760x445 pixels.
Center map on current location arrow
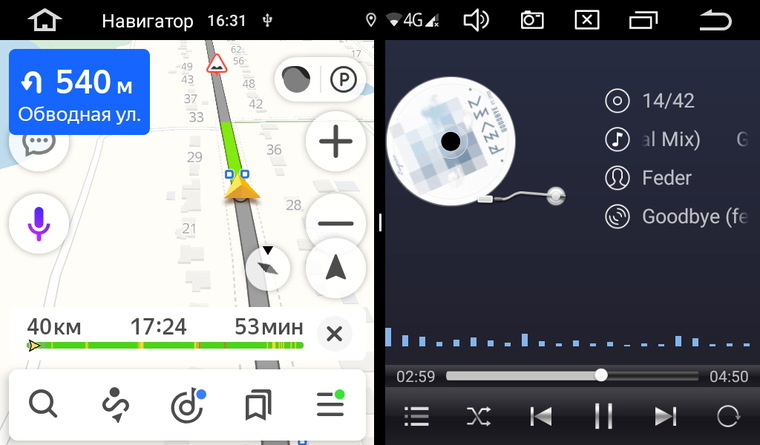335,268
